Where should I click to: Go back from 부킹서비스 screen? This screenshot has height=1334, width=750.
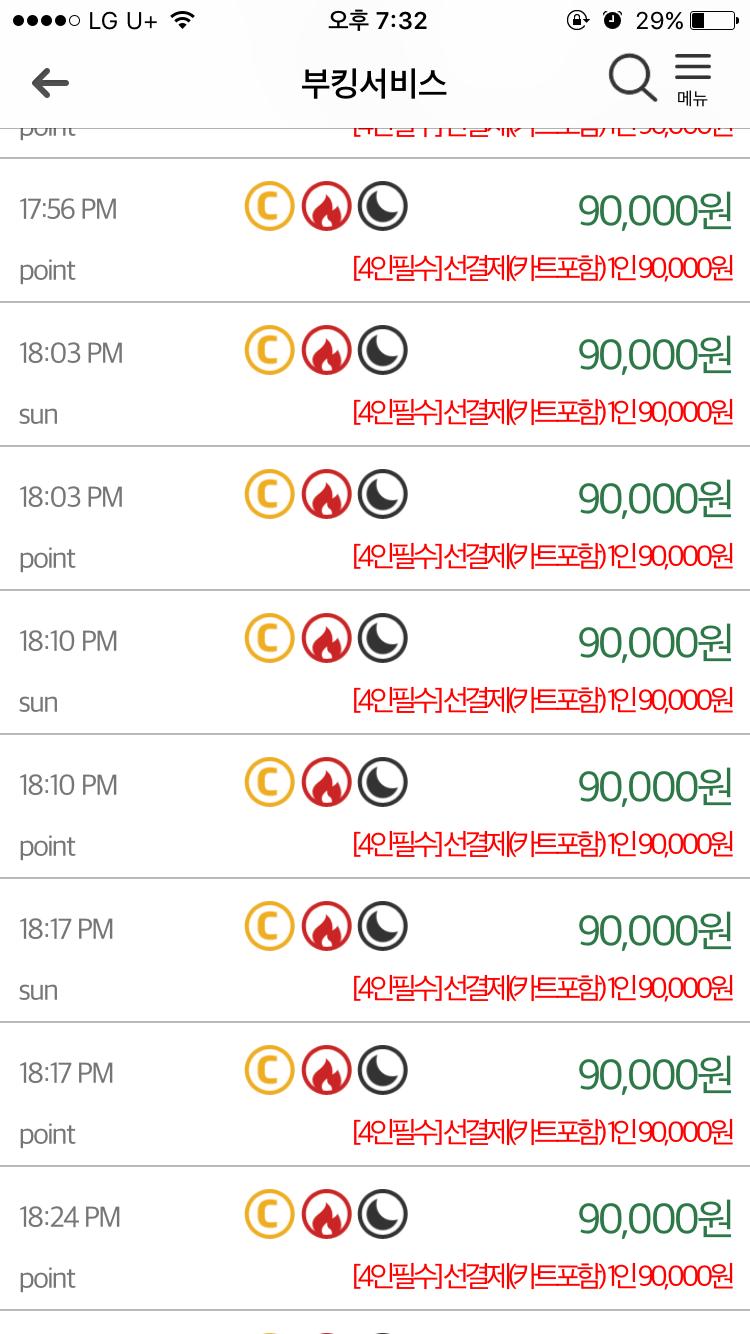pos(50,82)
